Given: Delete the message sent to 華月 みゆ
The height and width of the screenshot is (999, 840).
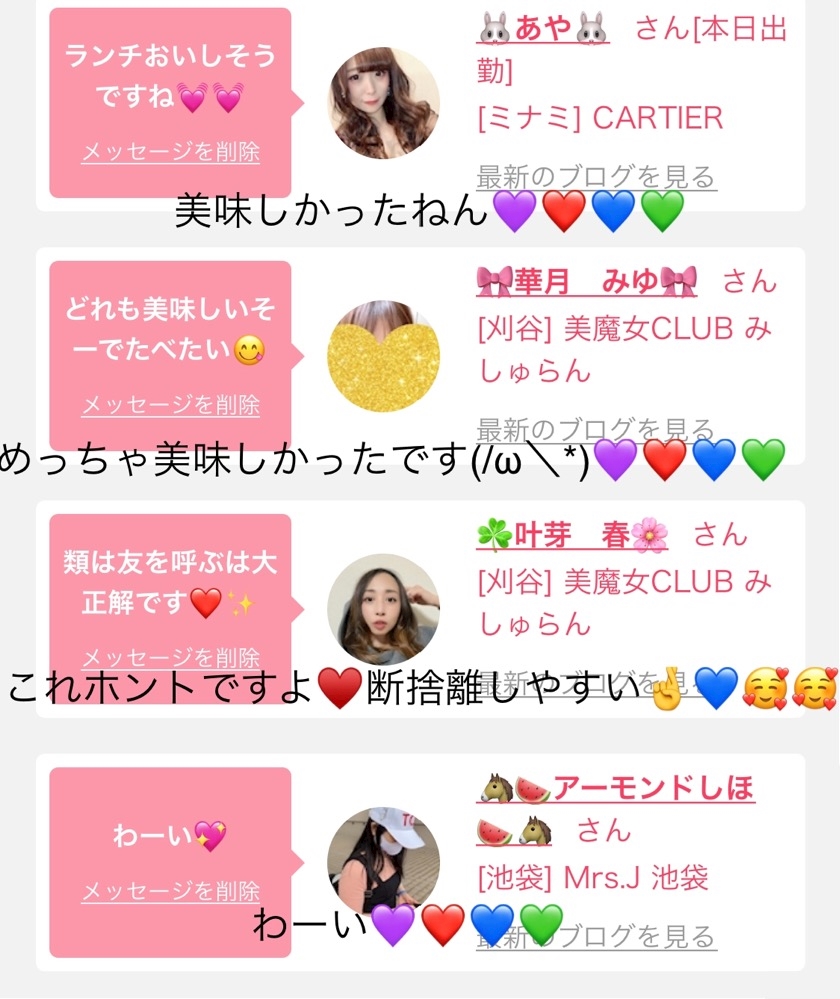Looking at the screenshot, I should click(x=170, y=405).
